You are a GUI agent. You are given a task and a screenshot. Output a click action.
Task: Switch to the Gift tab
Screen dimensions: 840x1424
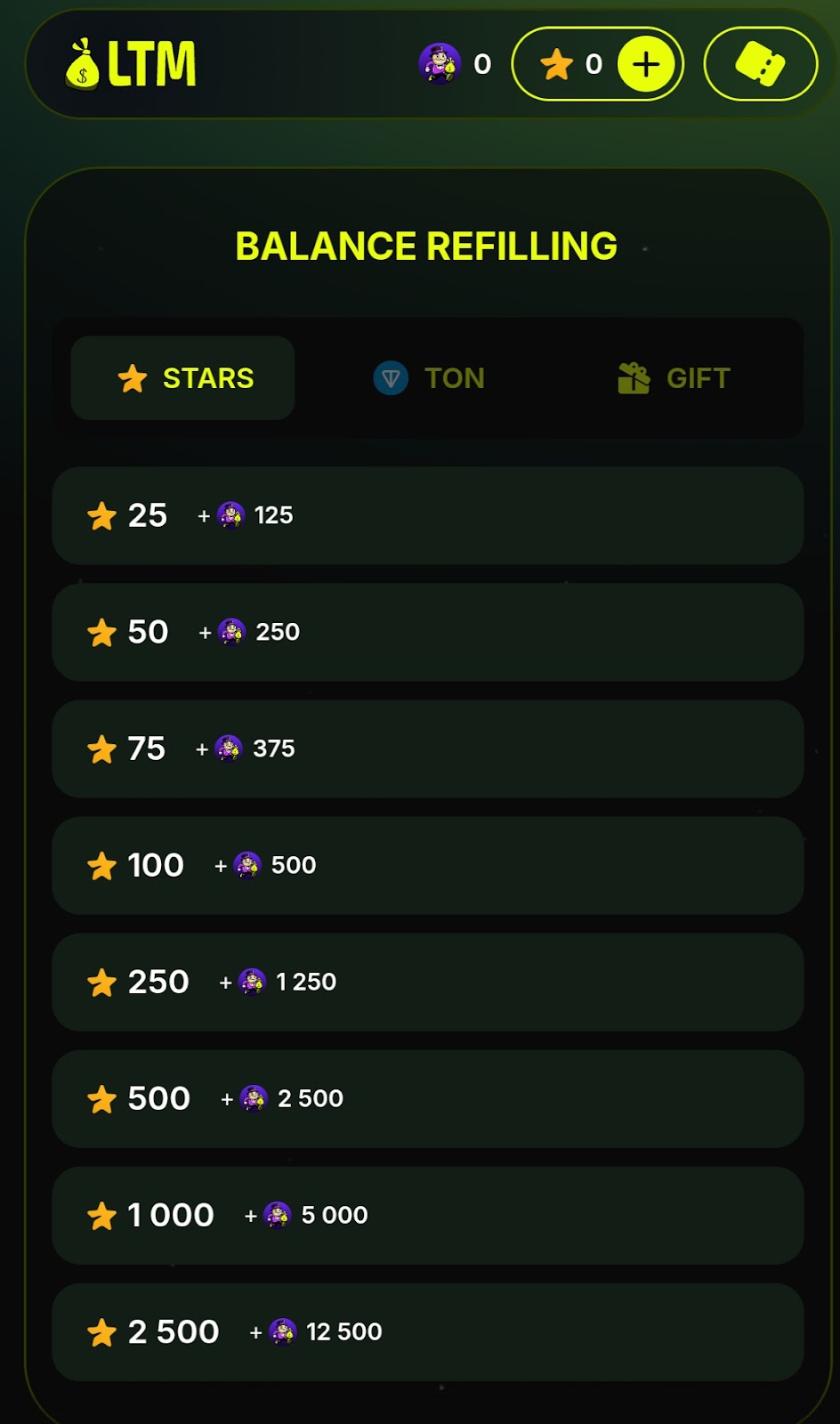coord(674,378)
